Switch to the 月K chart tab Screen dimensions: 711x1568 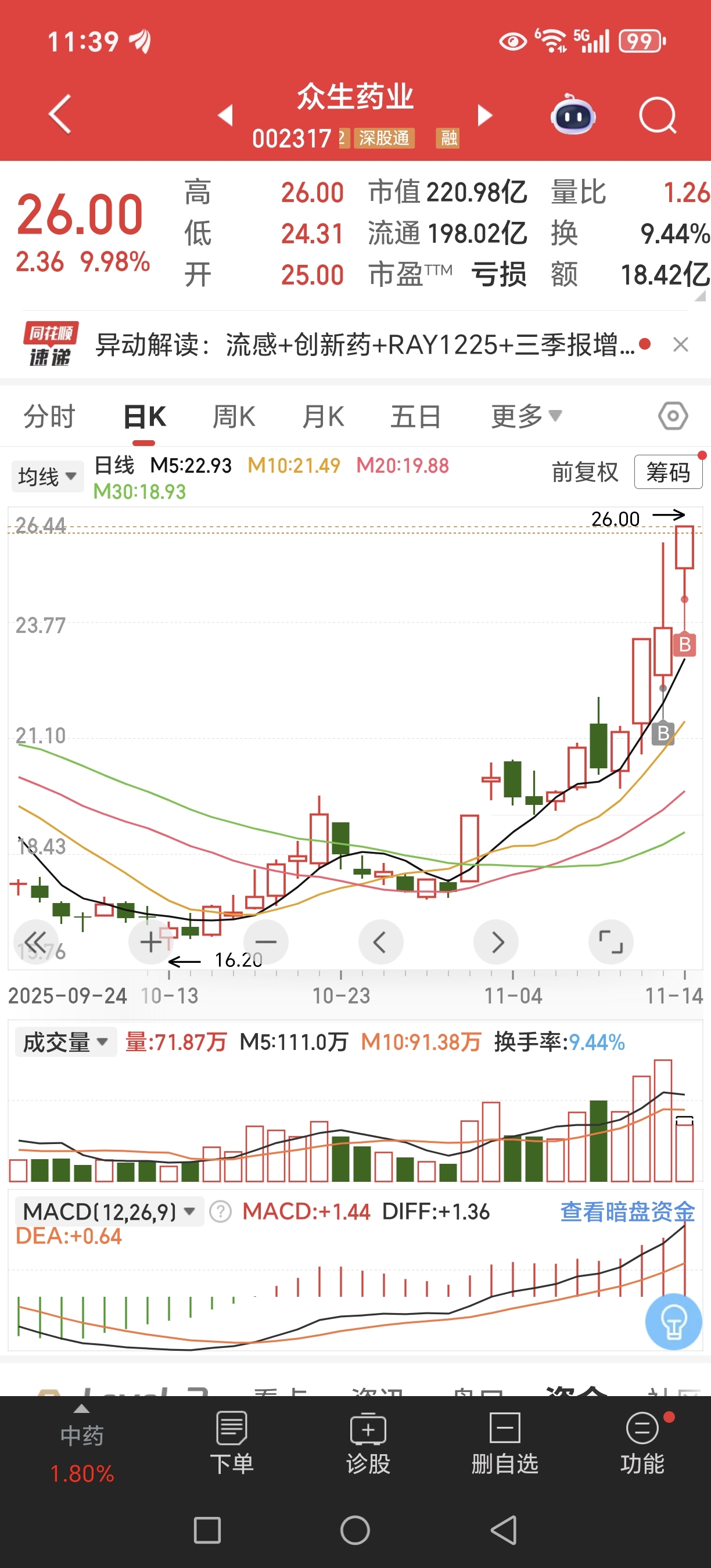click(323, 417)
